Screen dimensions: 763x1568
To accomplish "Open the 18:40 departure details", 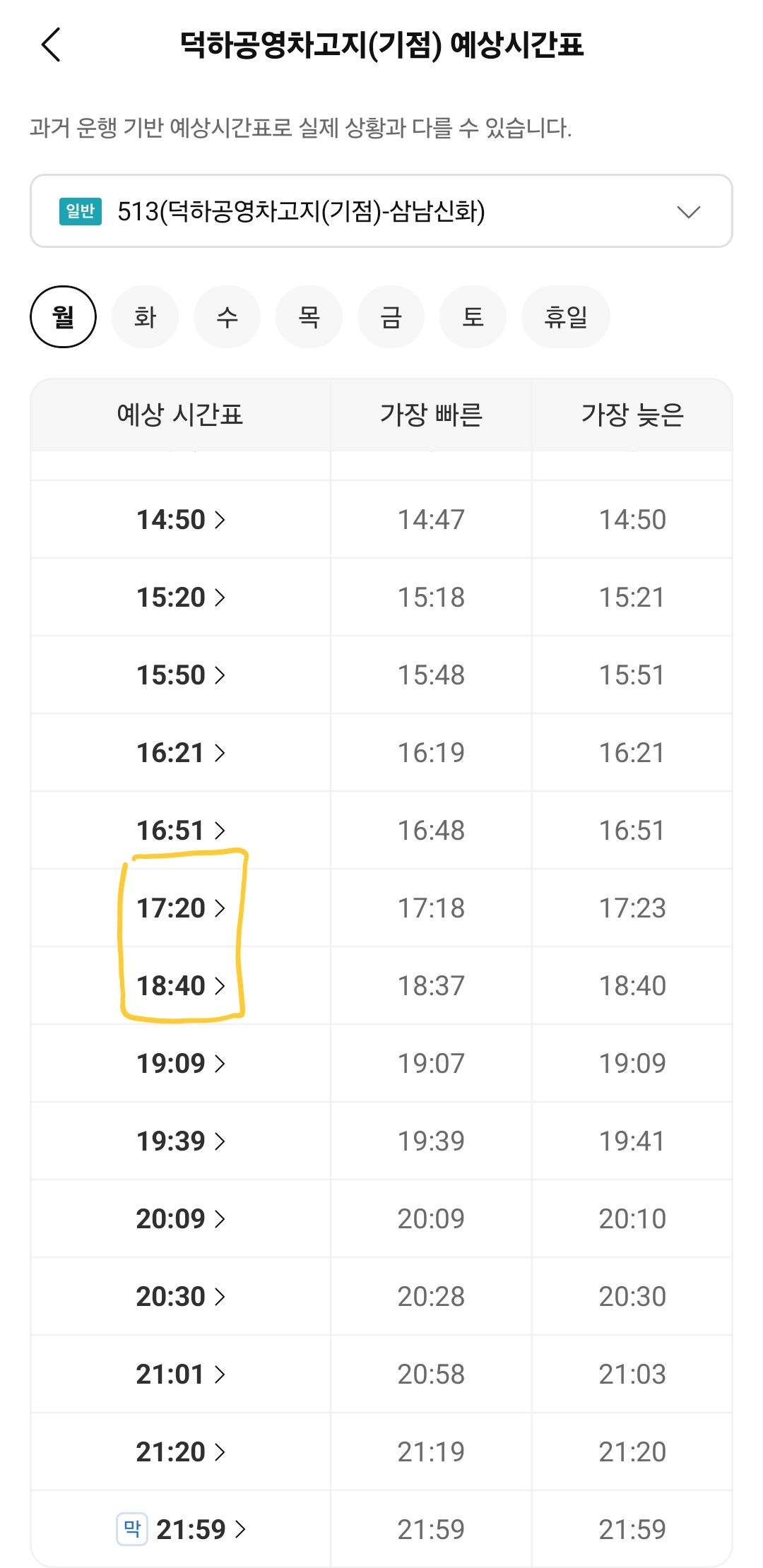I will [180, 986].
